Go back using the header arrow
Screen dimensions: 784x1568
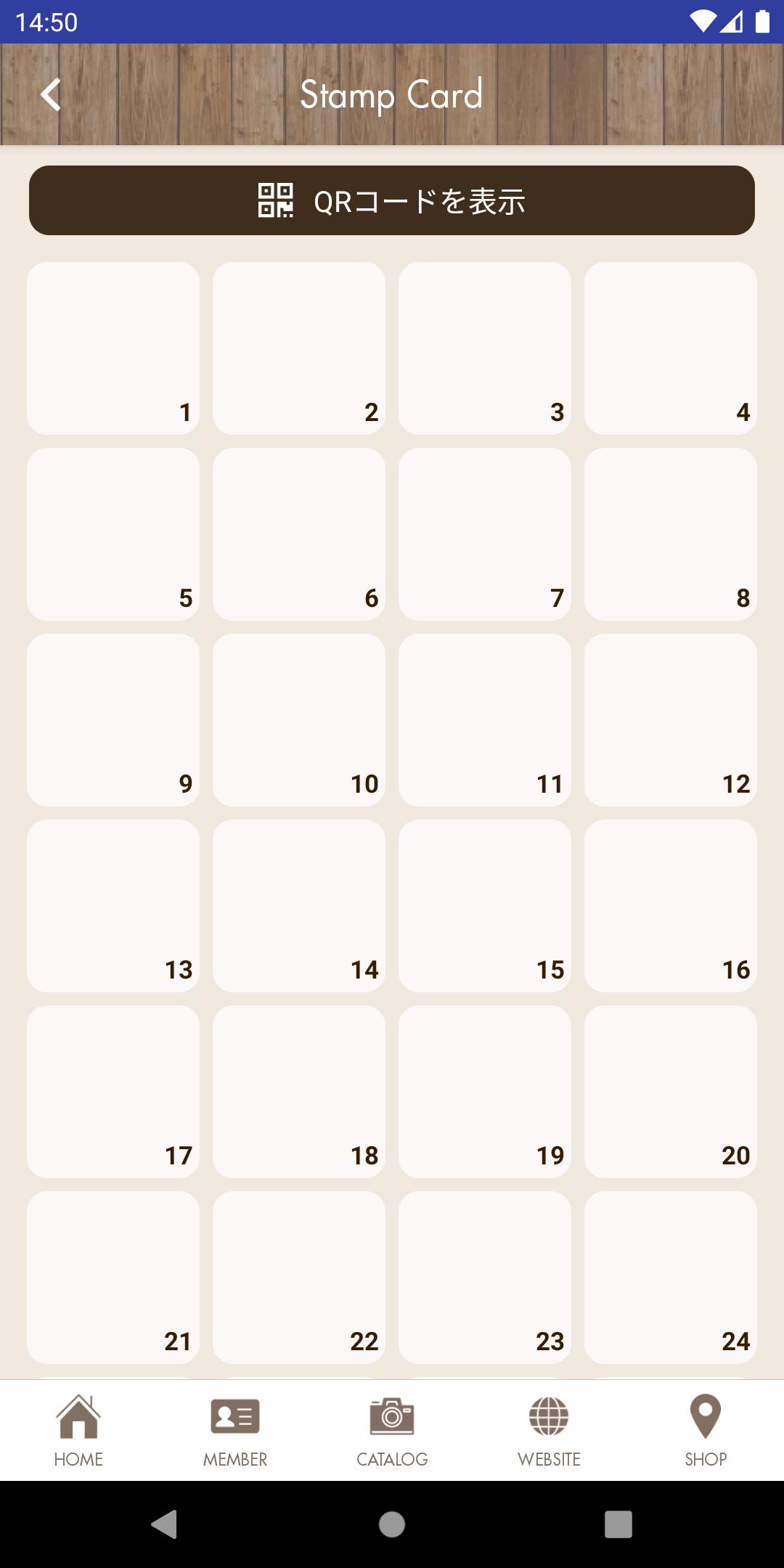tap(50, 94)
